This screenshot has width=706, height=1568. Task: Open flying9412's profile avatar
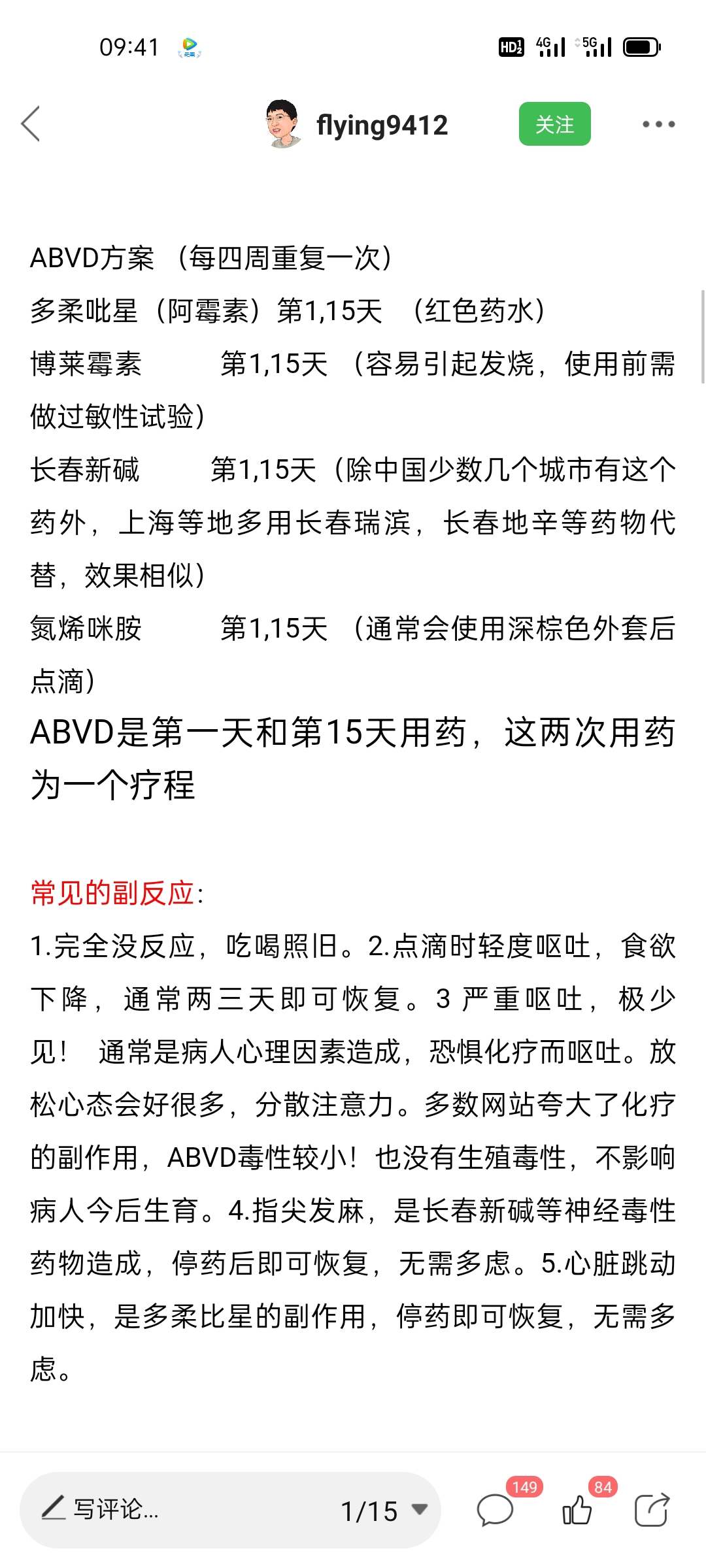pos(283,124)
